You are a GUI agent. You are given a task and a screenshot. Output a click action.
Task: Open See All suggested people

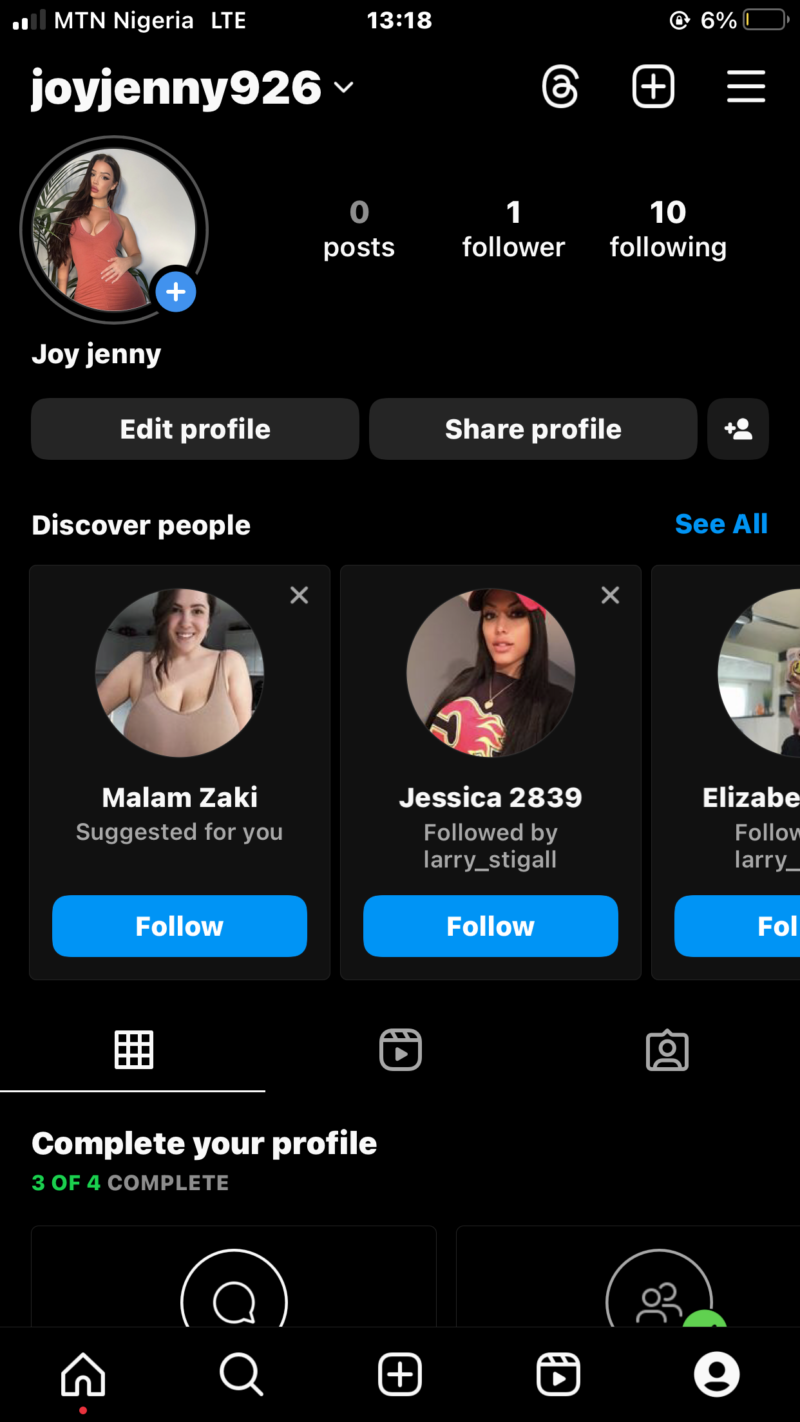pos(721,524)
